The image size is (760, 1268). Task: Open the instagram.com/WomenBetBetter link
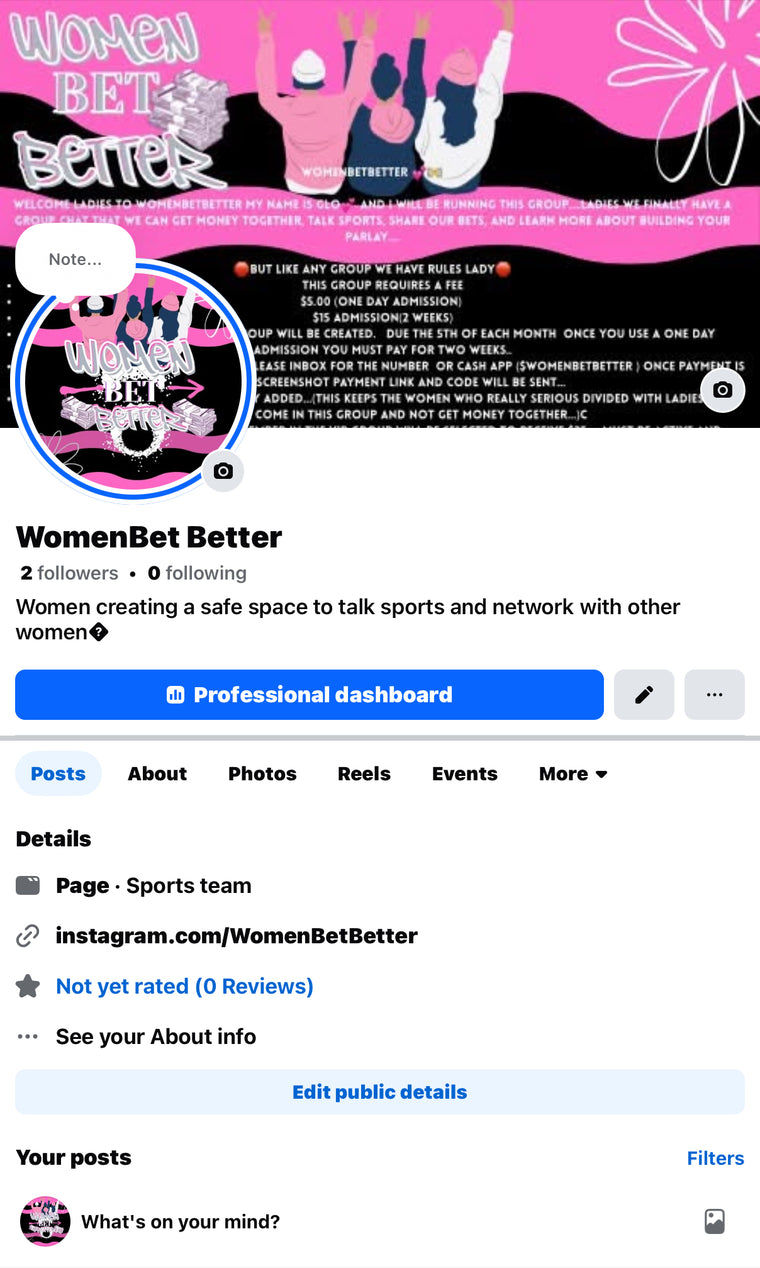point(236,937)
